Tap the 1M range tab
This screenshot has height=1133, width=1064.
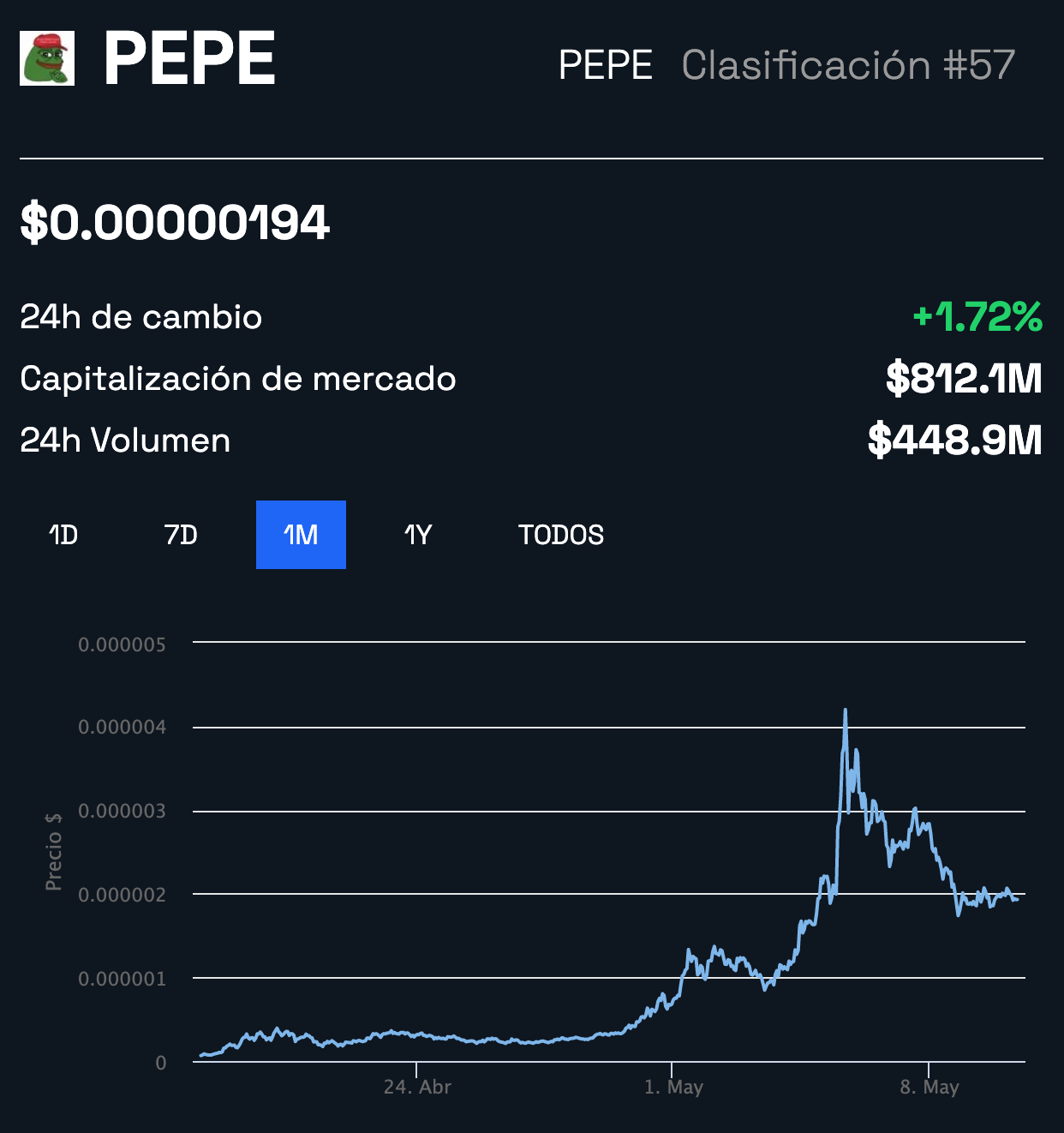pyautogui.click(x=301, y=535)
